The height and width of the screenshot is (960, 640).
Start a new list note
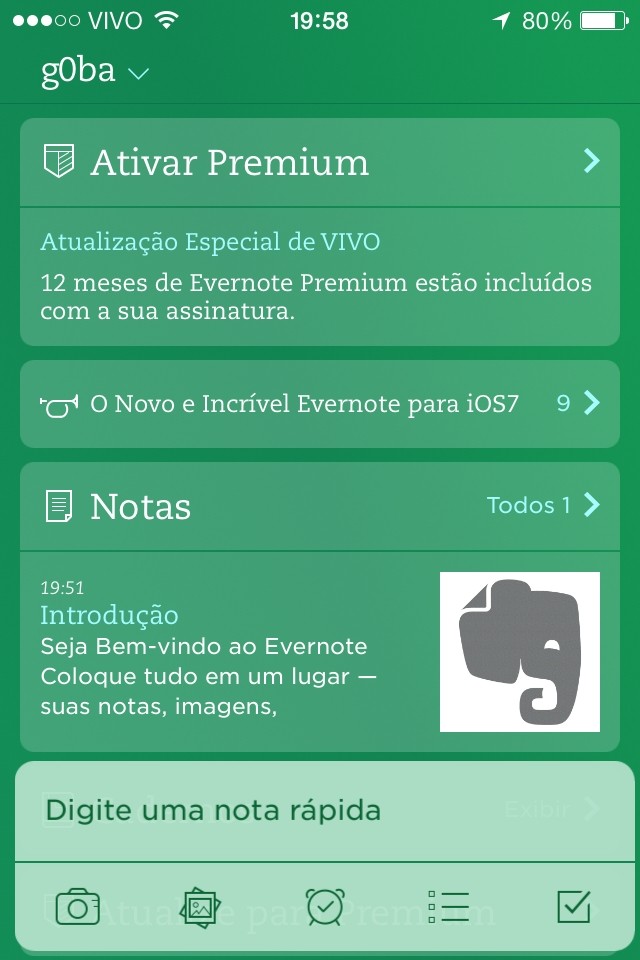(x=448, y=906)
